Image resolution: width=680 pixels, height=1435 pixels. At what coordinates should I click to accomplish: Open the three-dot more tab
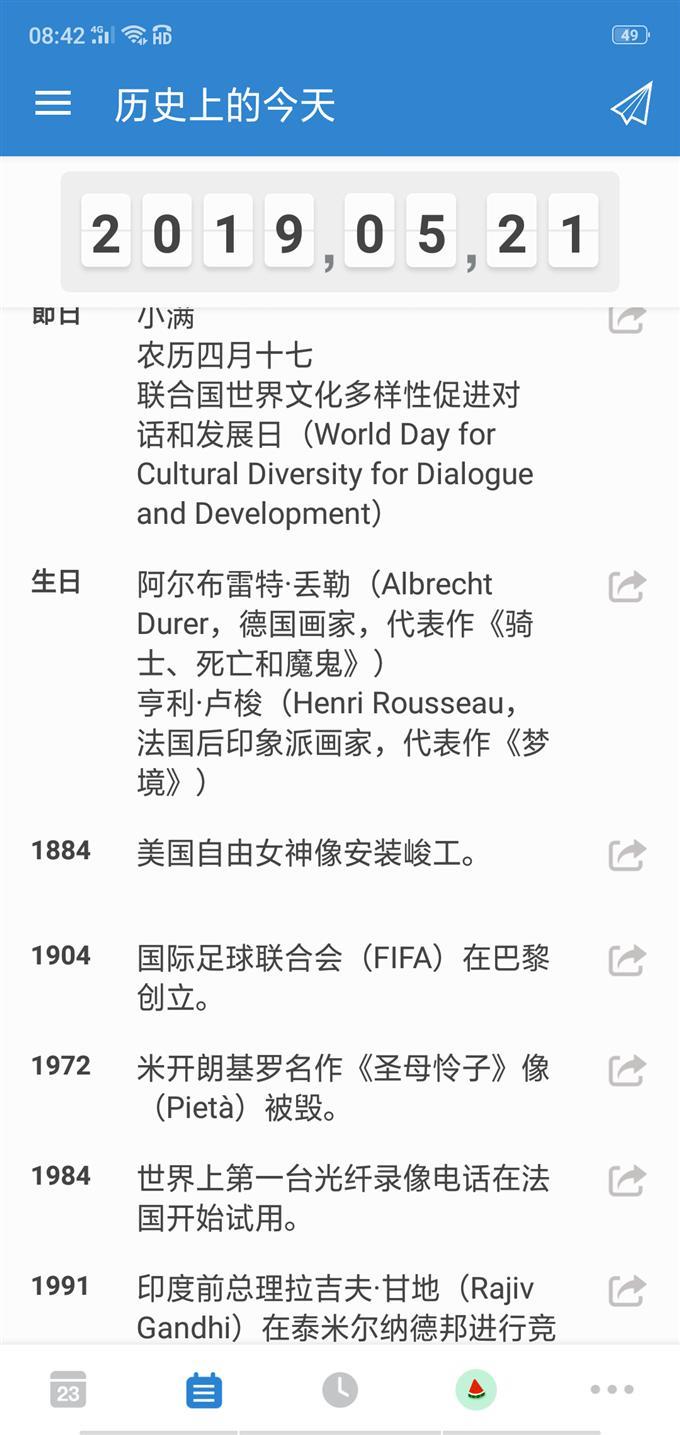click(612, 1390)
